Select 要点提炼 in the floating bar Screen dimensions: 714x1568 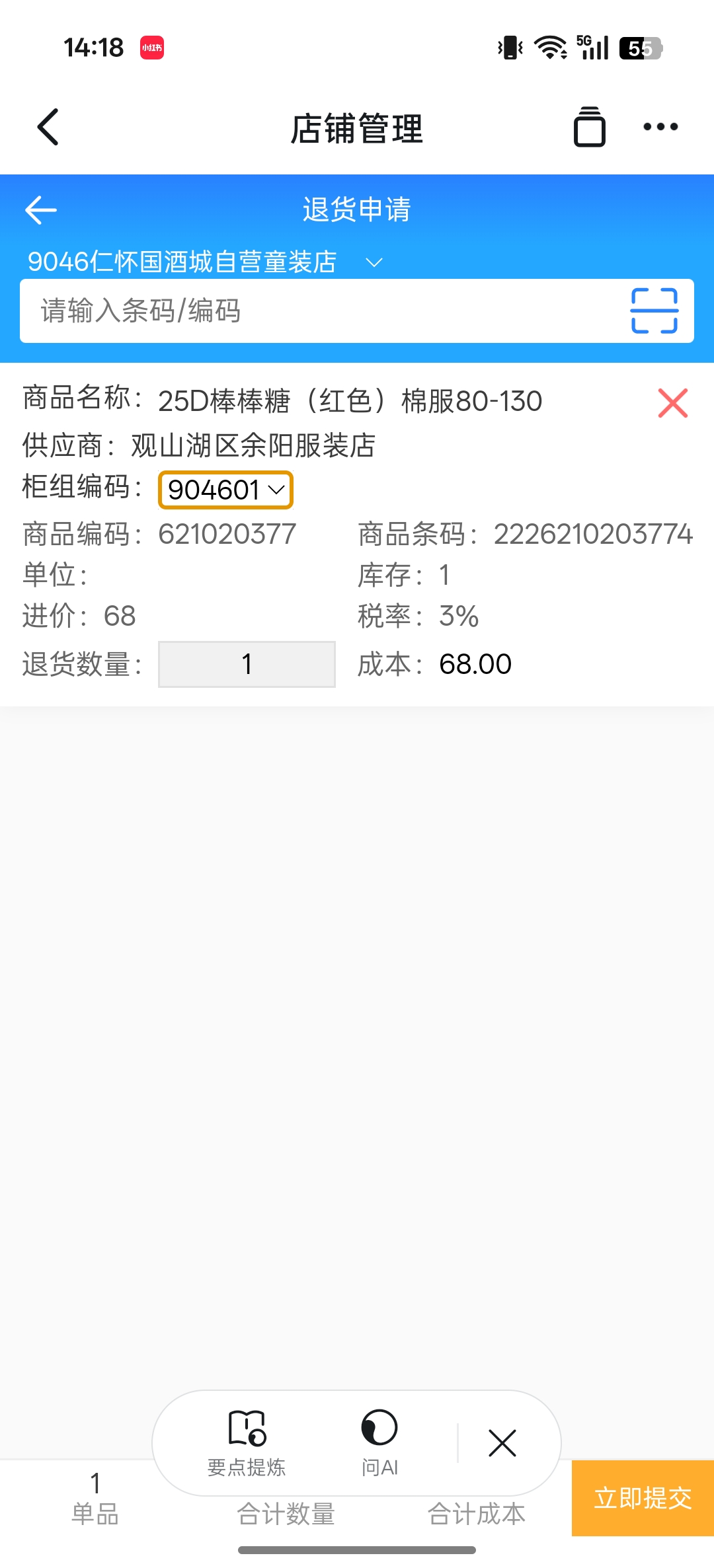(x=247, y=1442)
